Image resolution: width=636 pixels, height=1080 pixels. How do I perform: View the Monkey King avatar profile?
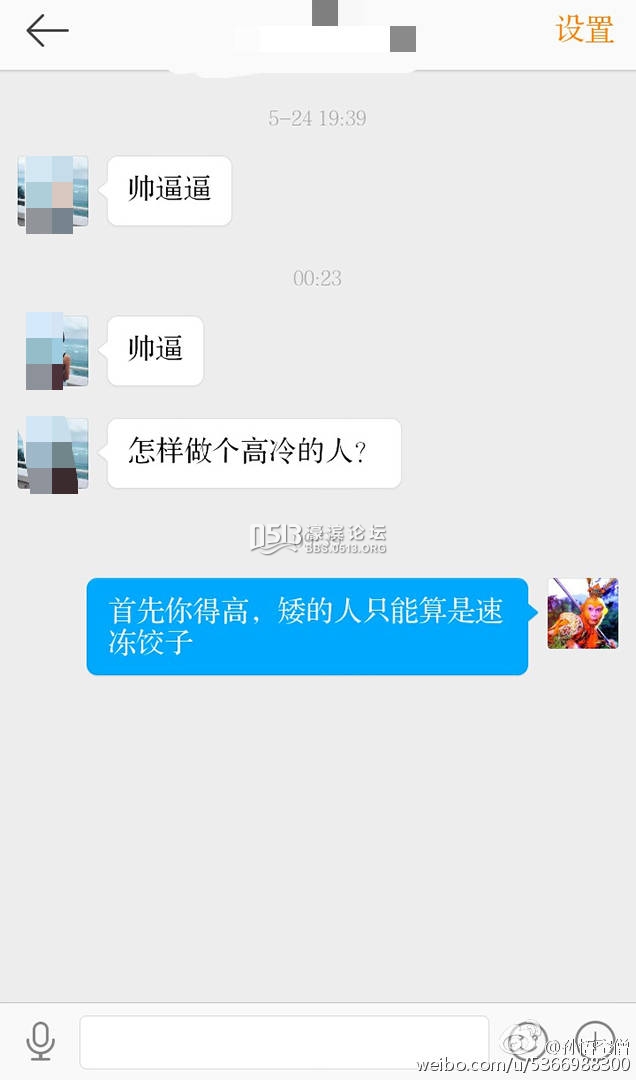(x=583, y=613)
